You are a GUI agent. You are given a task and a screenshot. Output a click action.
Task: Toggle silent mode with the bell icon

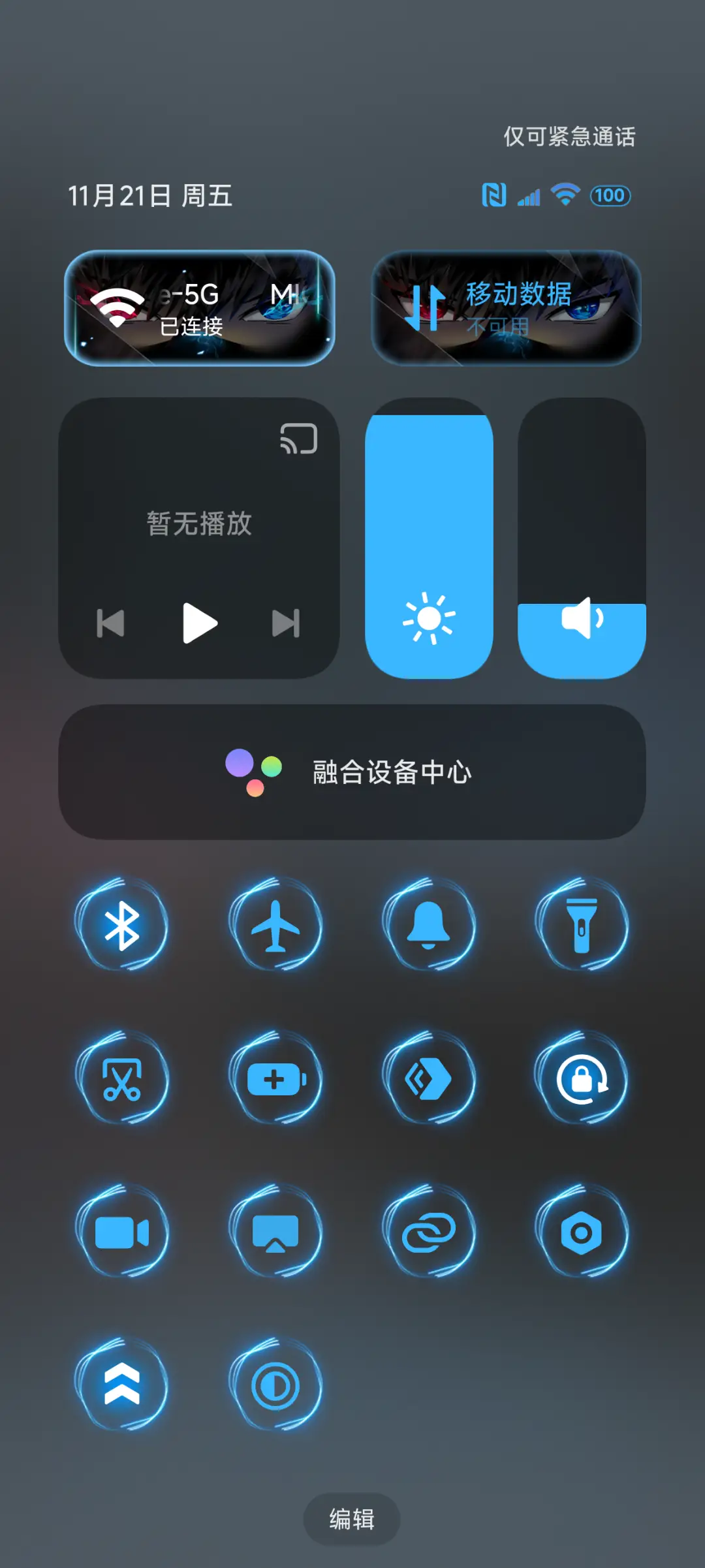430,926
